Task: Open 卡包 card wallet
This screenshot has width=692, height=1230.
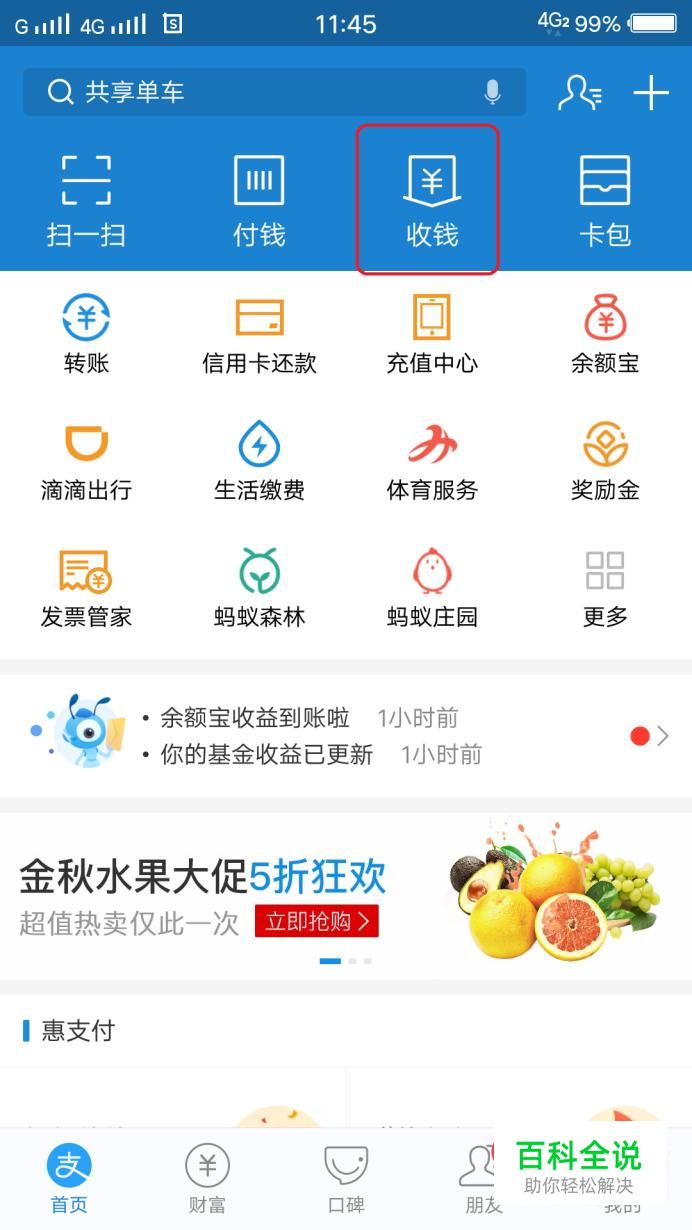Action: tap(605, 200)
